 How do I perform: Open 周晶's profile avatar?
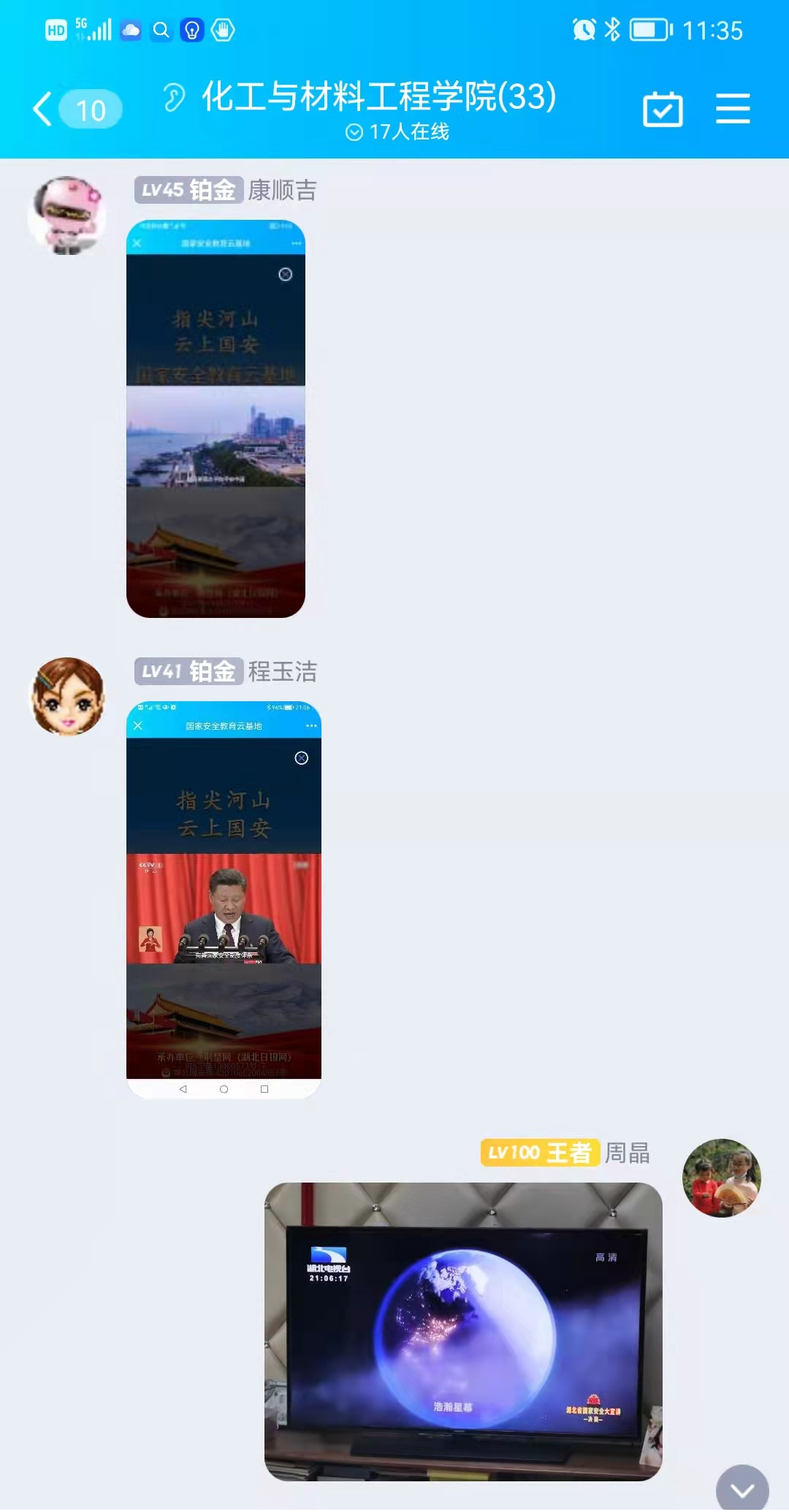(721, 1177)
